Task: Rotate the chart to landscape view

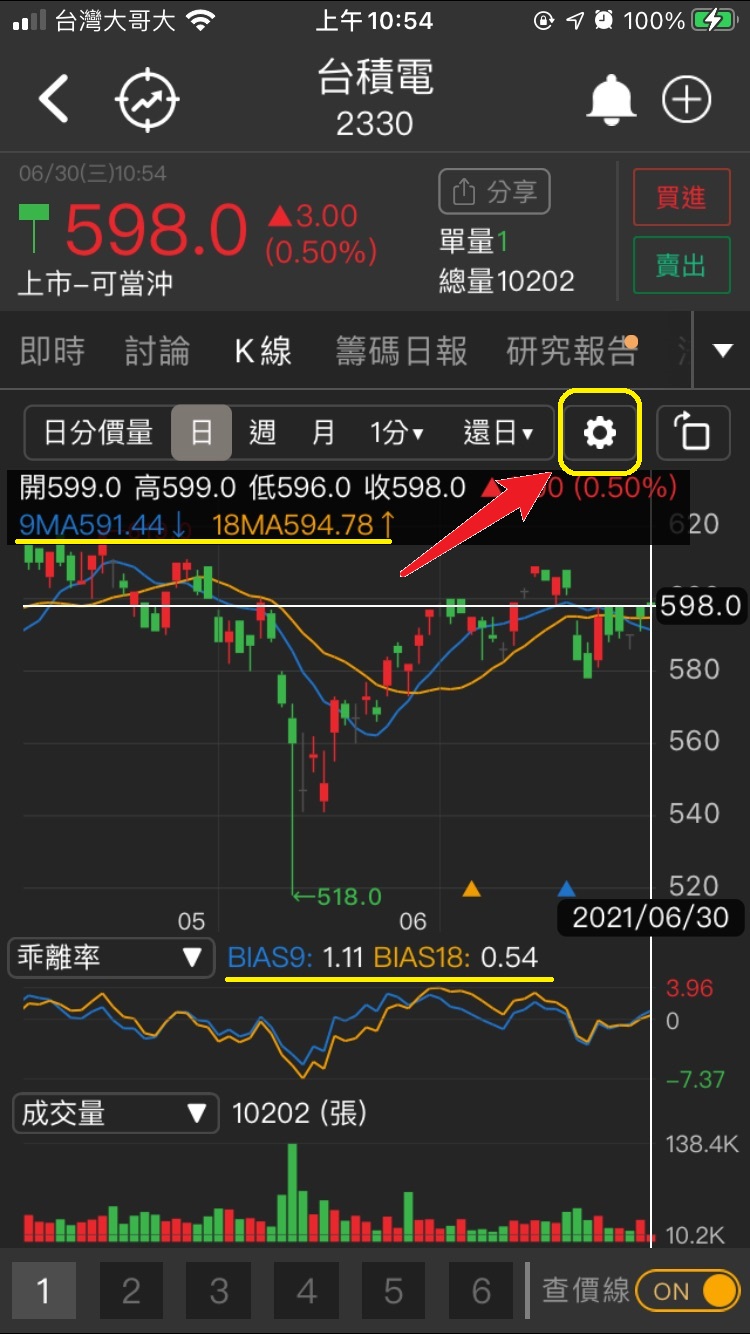Action: click(x=693, y=433)
